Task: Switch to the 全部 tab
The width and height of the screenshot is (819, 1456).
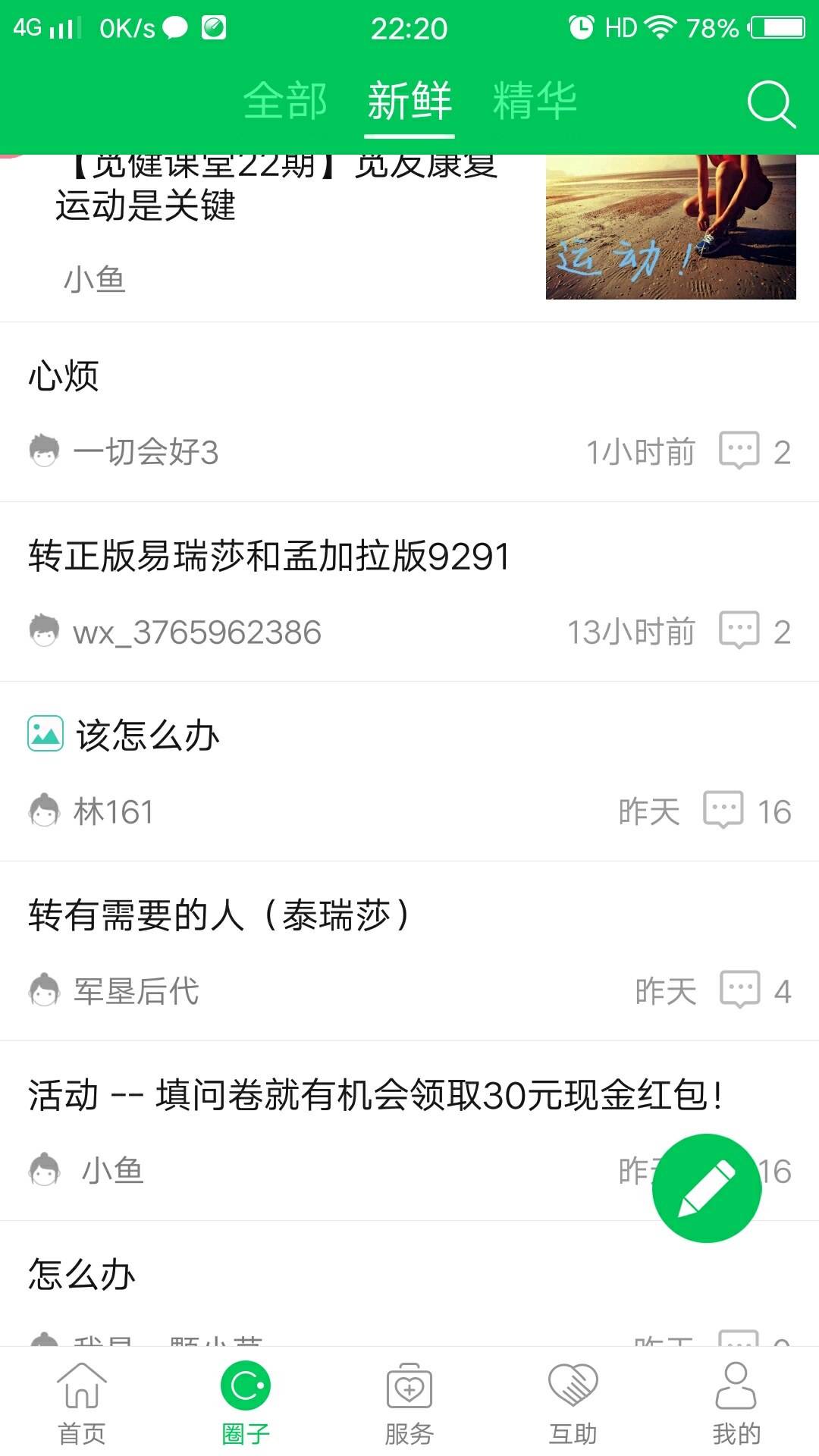Action: (284, 101)
